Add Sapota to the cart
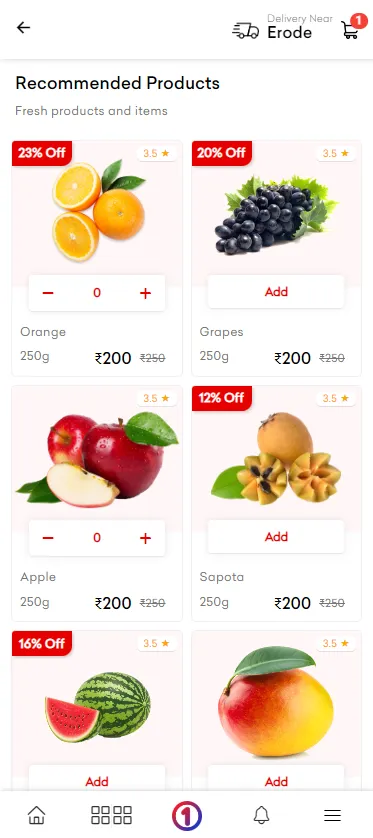Viewport: 373px width, 838px height. point(276,537)
